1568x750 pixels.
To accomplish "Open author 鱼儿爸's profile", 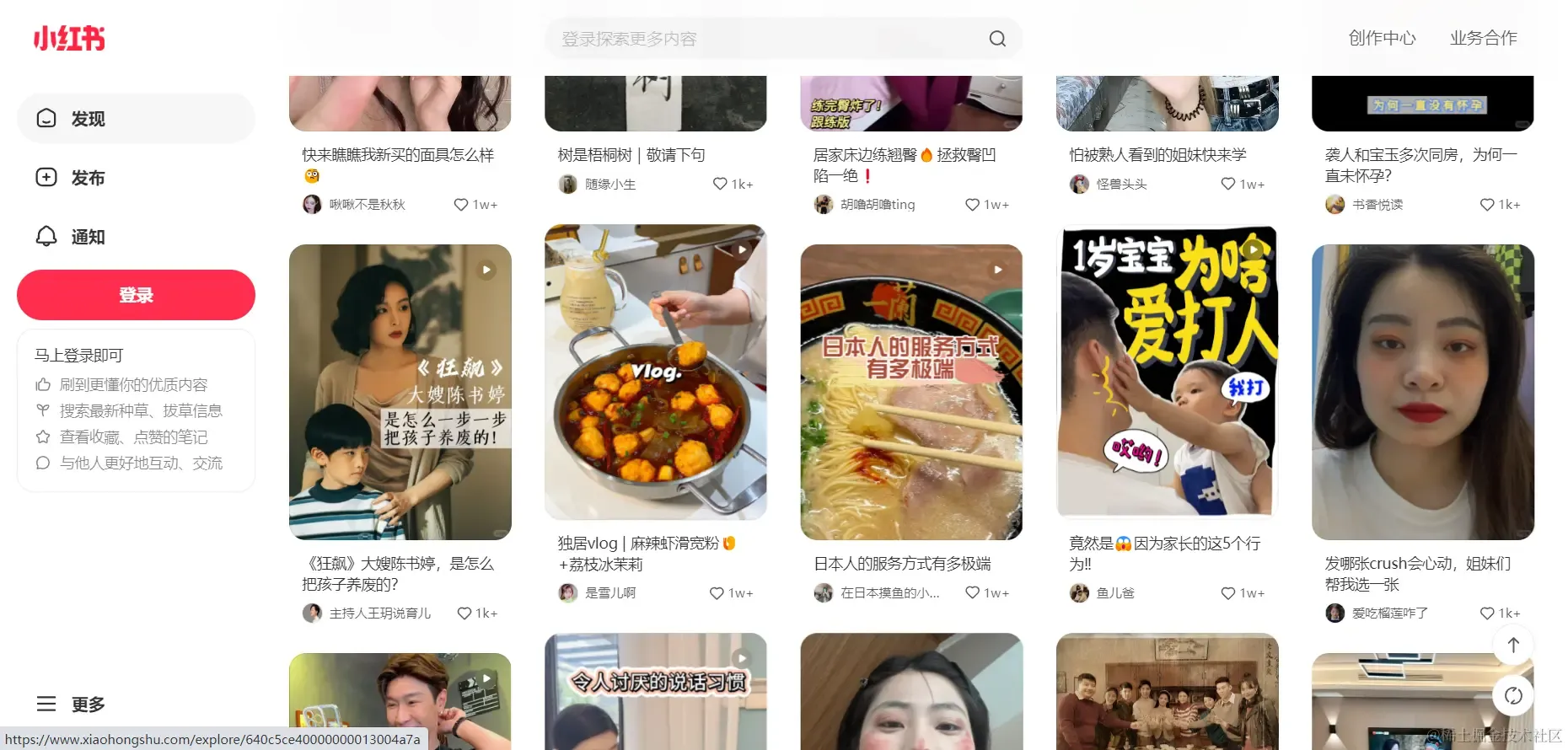I will 1114,593.
